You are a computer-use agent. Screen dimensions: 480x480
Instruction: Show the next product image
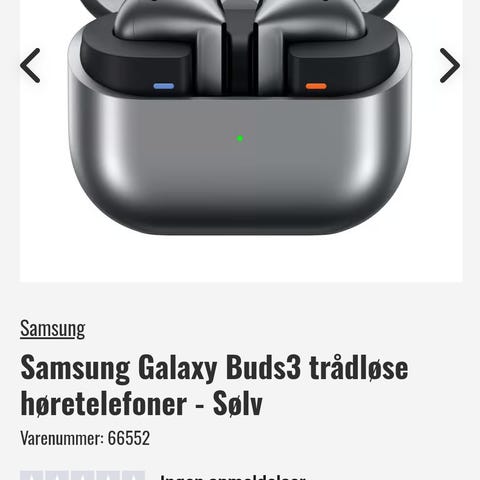[450, 65]
